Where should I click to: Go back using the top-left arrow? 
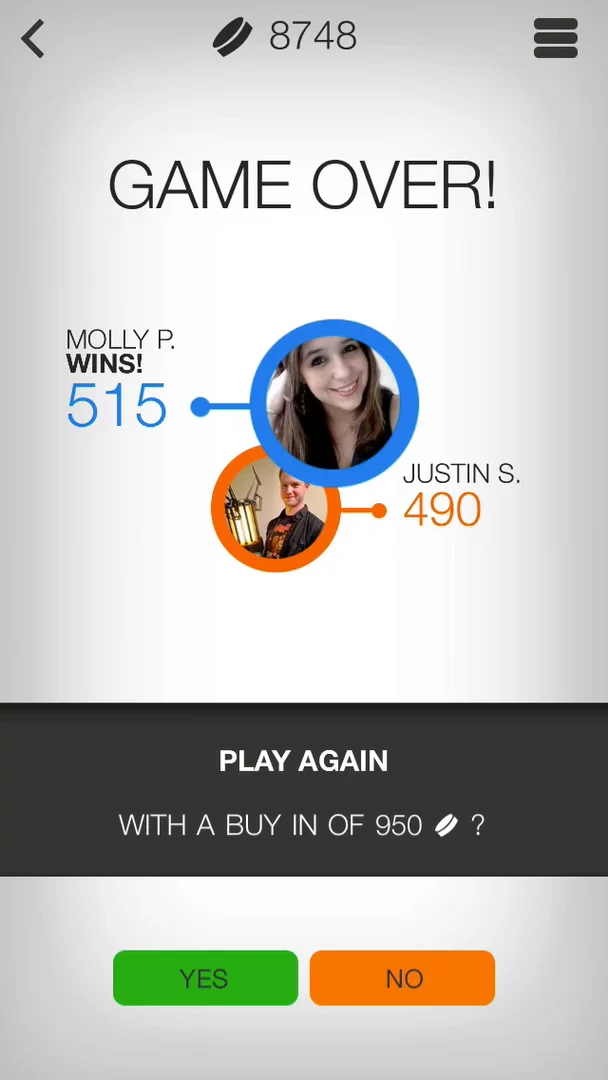(x=33, y=39)
